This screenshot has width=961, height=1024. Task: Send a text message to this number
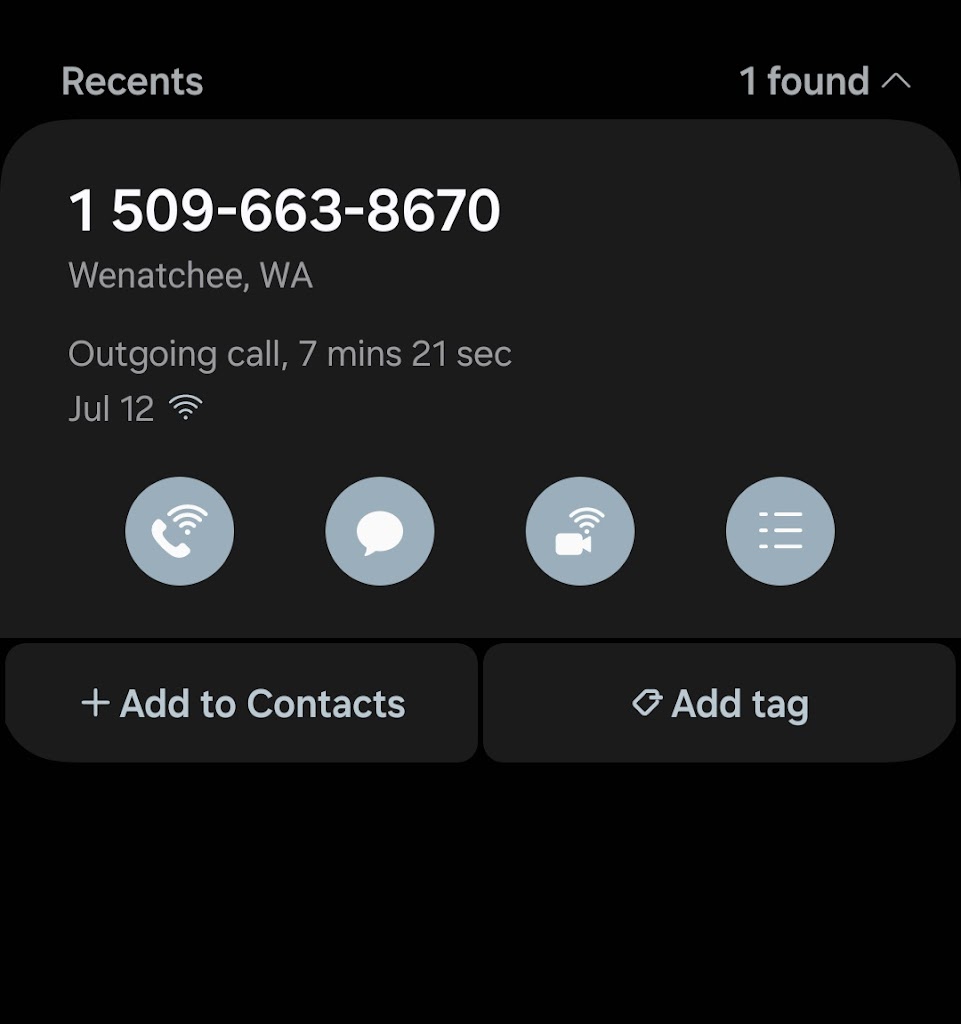tap(380, 531)
